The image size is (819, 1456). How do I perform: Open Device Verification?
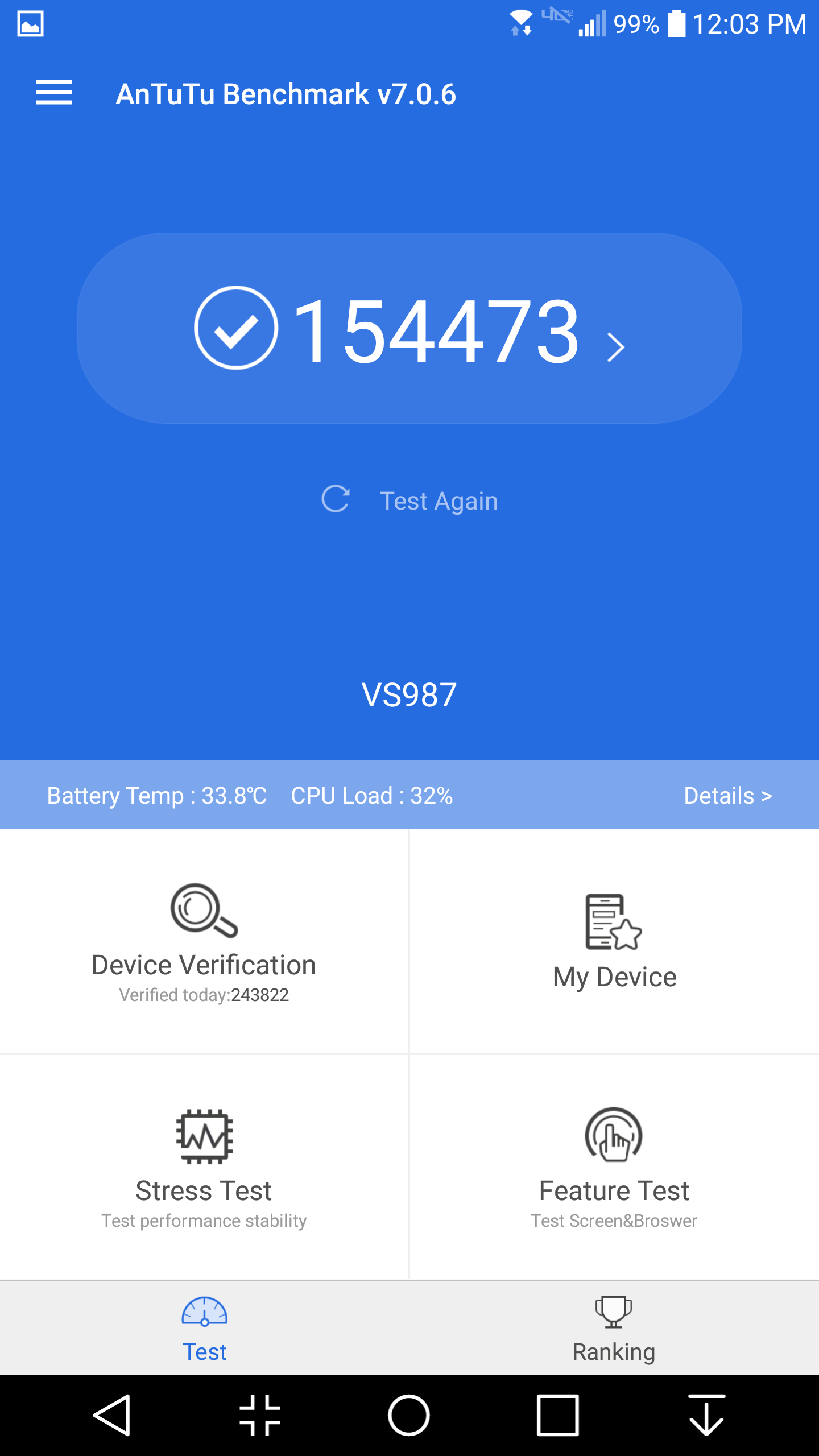[x=204, y=941]
